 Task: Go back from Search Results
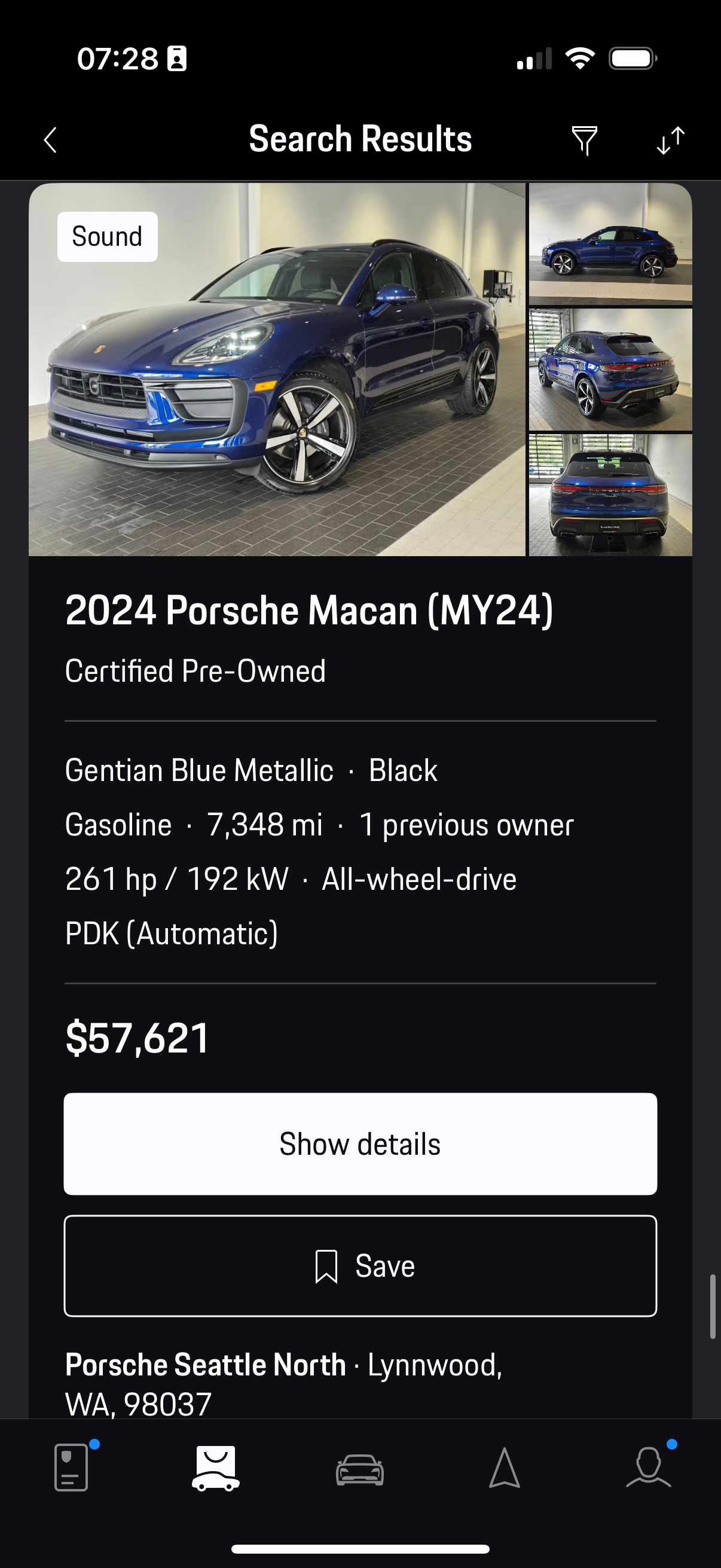50,140
